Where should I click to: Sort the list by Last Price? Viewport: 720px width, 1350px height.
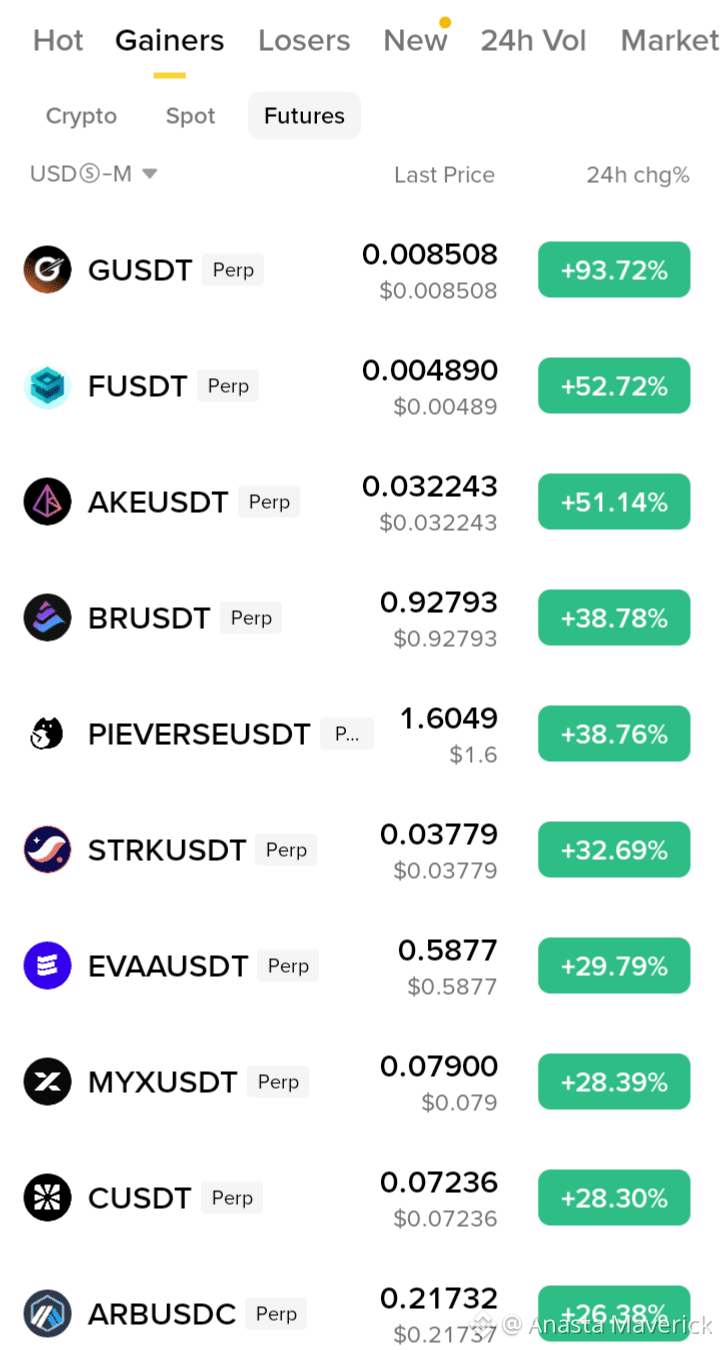[444, 175]
